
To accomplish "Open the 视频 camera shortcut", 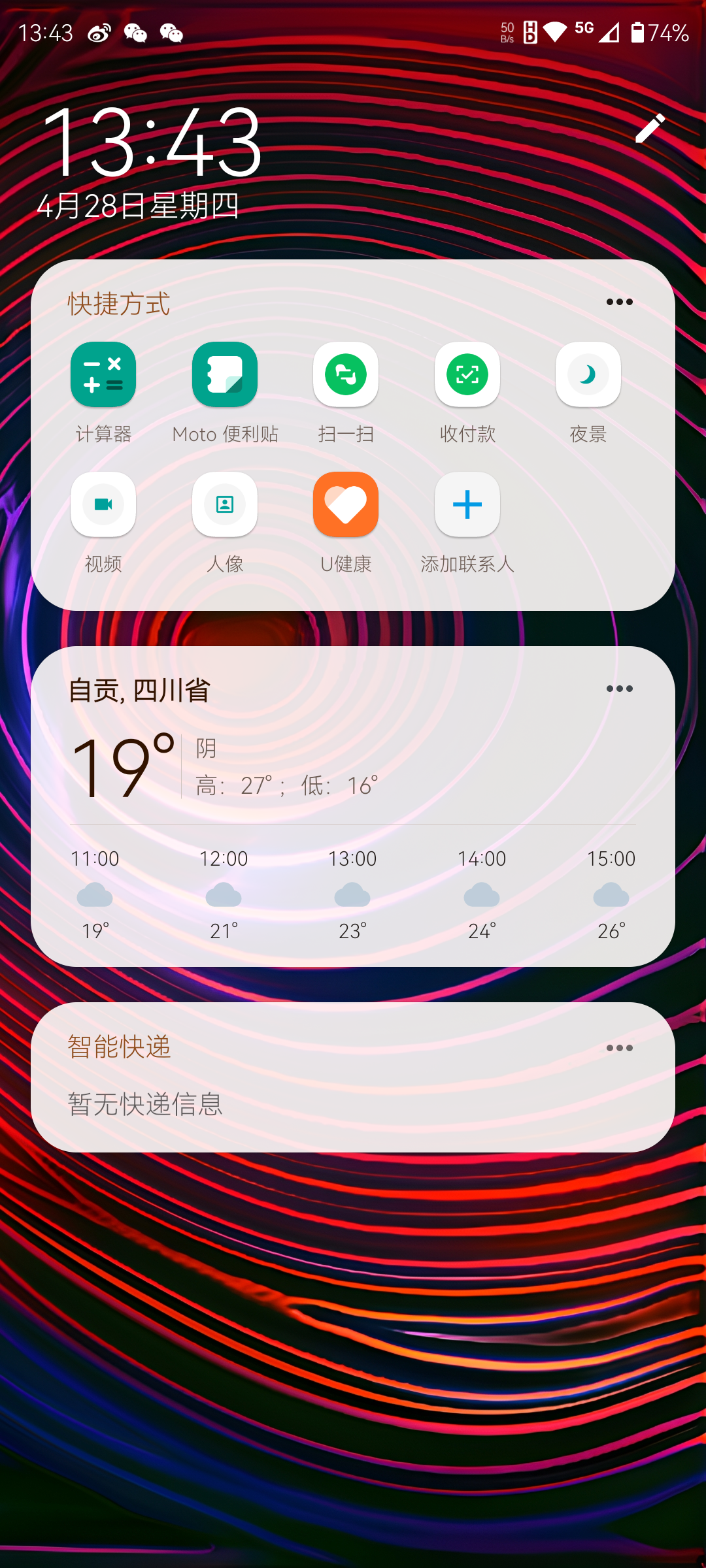I will (x=103, y=504).
